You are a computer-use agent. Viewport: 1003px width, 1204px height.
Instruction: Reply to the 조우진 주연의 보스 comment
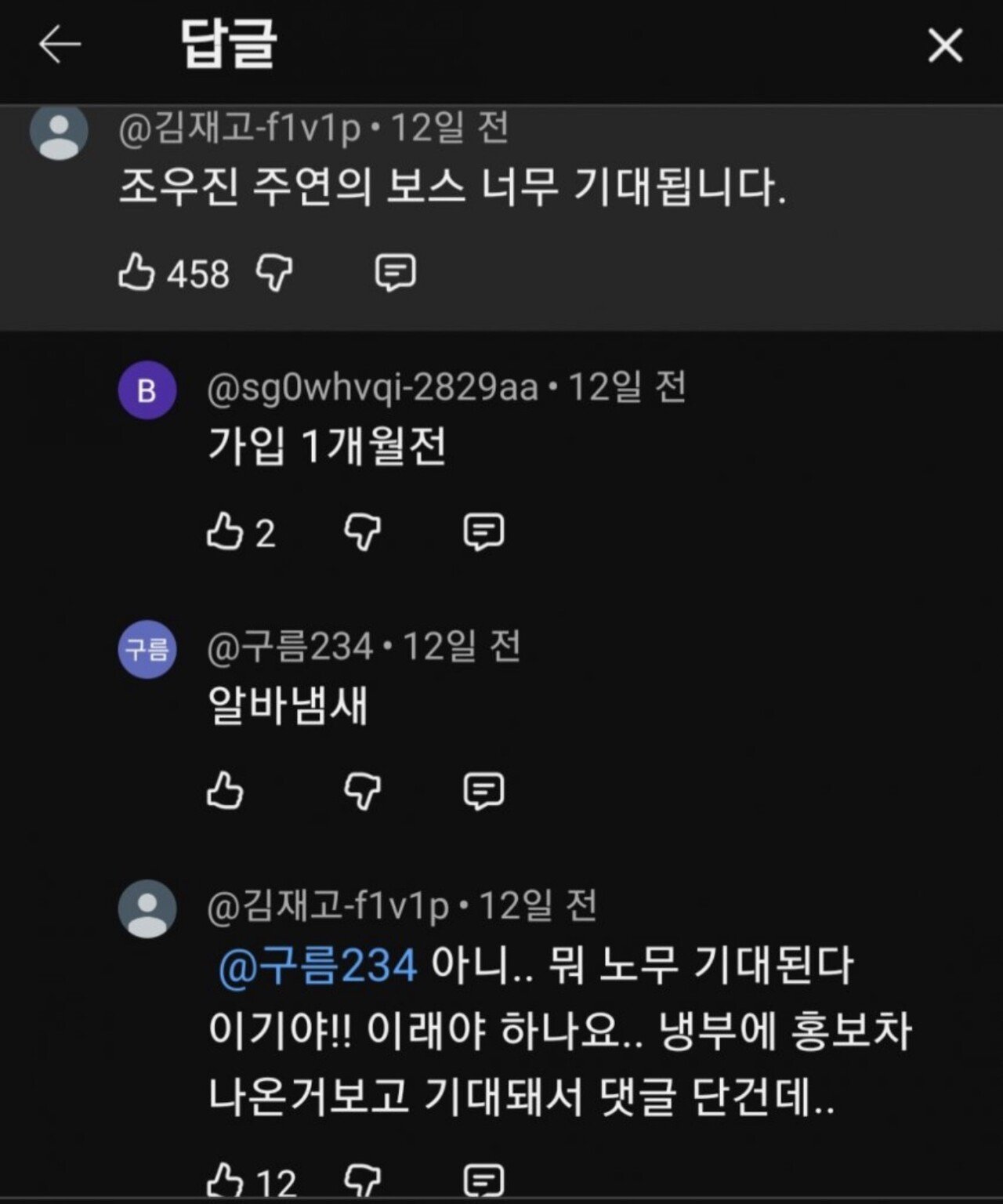coord(395,273)
